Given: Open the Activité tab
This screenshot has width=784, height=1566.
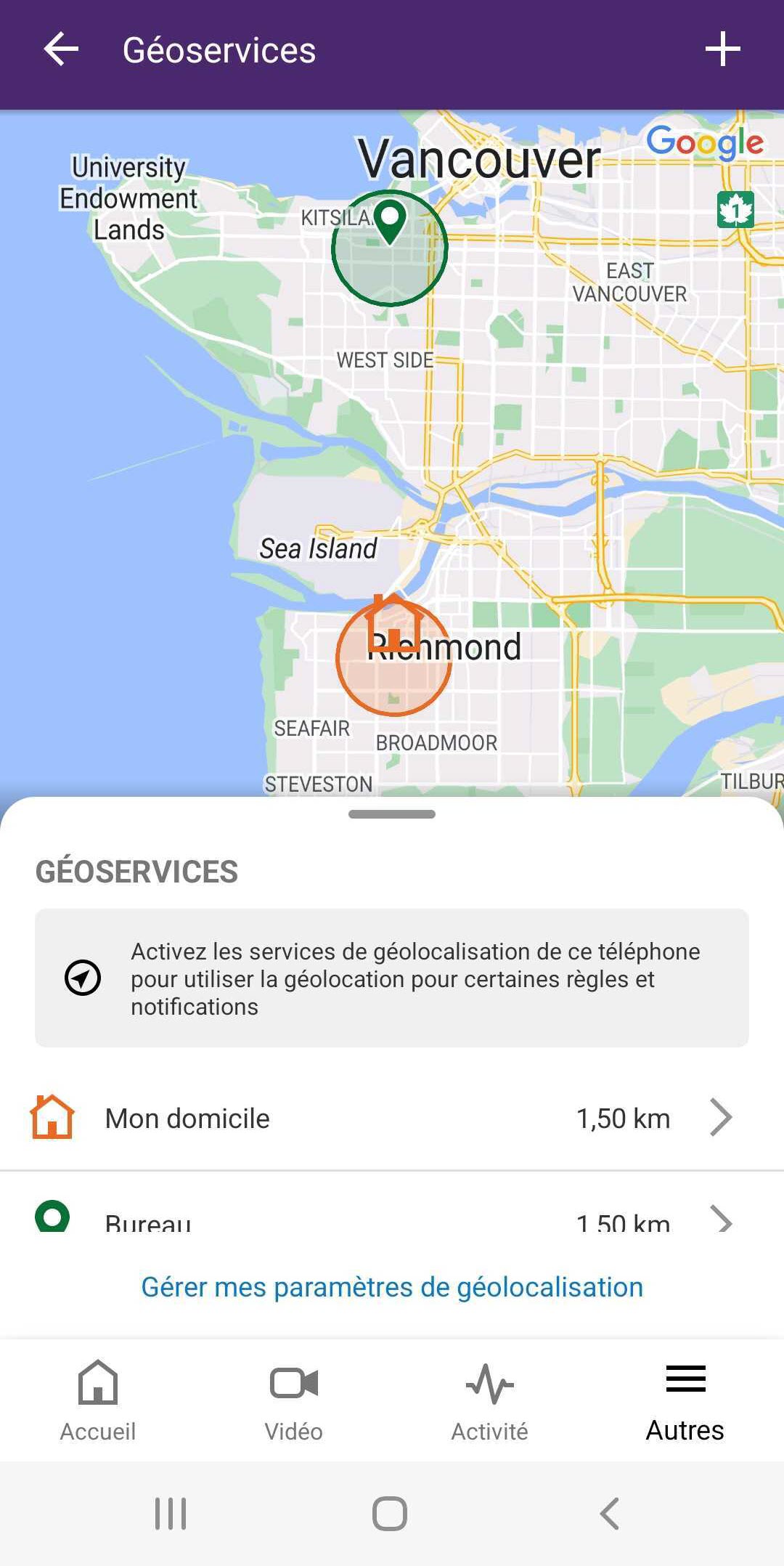Looking at the screenshot, I should coord(490,1402).
